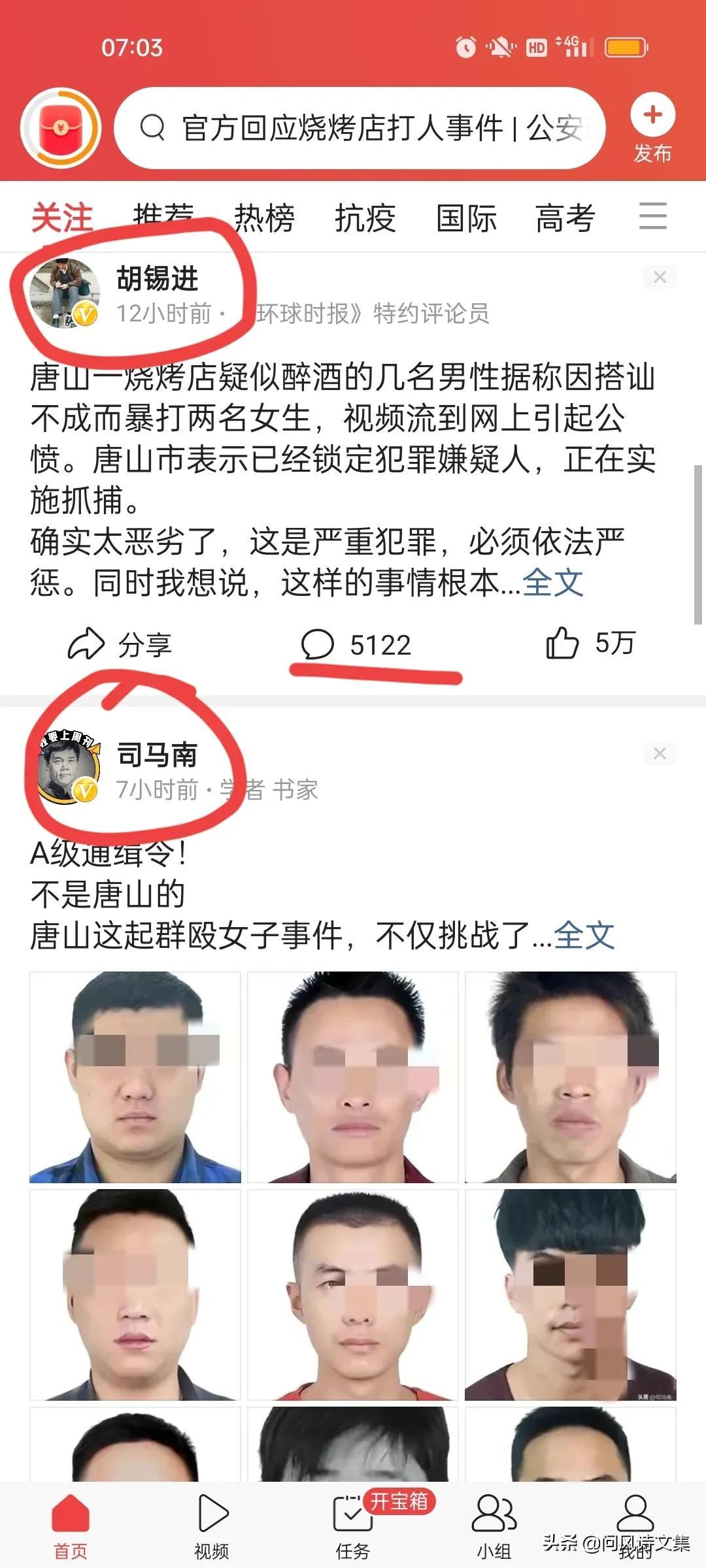Open the red envelope reward icon
The height and width of the screenshot is (1568, 706).
click(x=60, y=128)
